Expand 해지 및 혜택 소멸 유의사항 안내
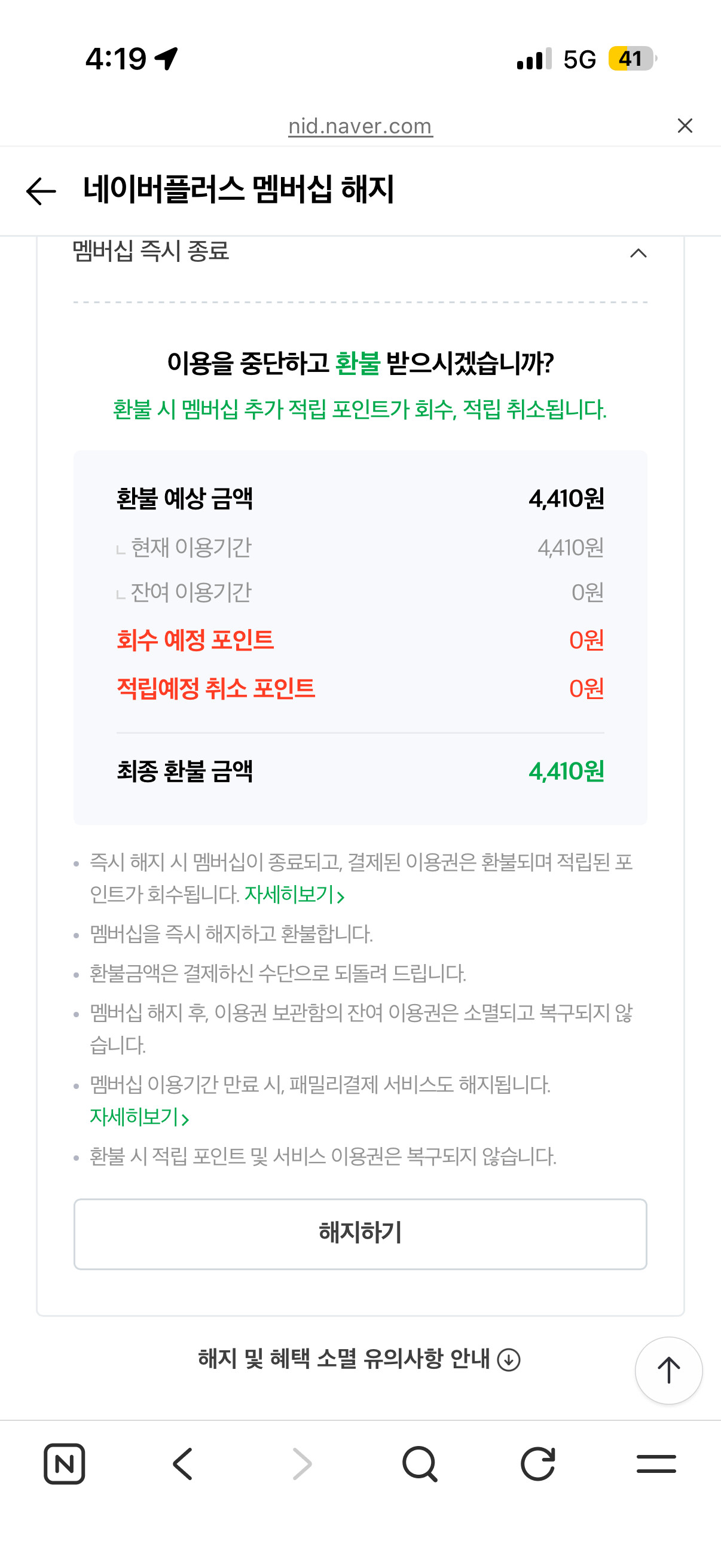This screenshot has height=1568, width=721. [359, 1359]
